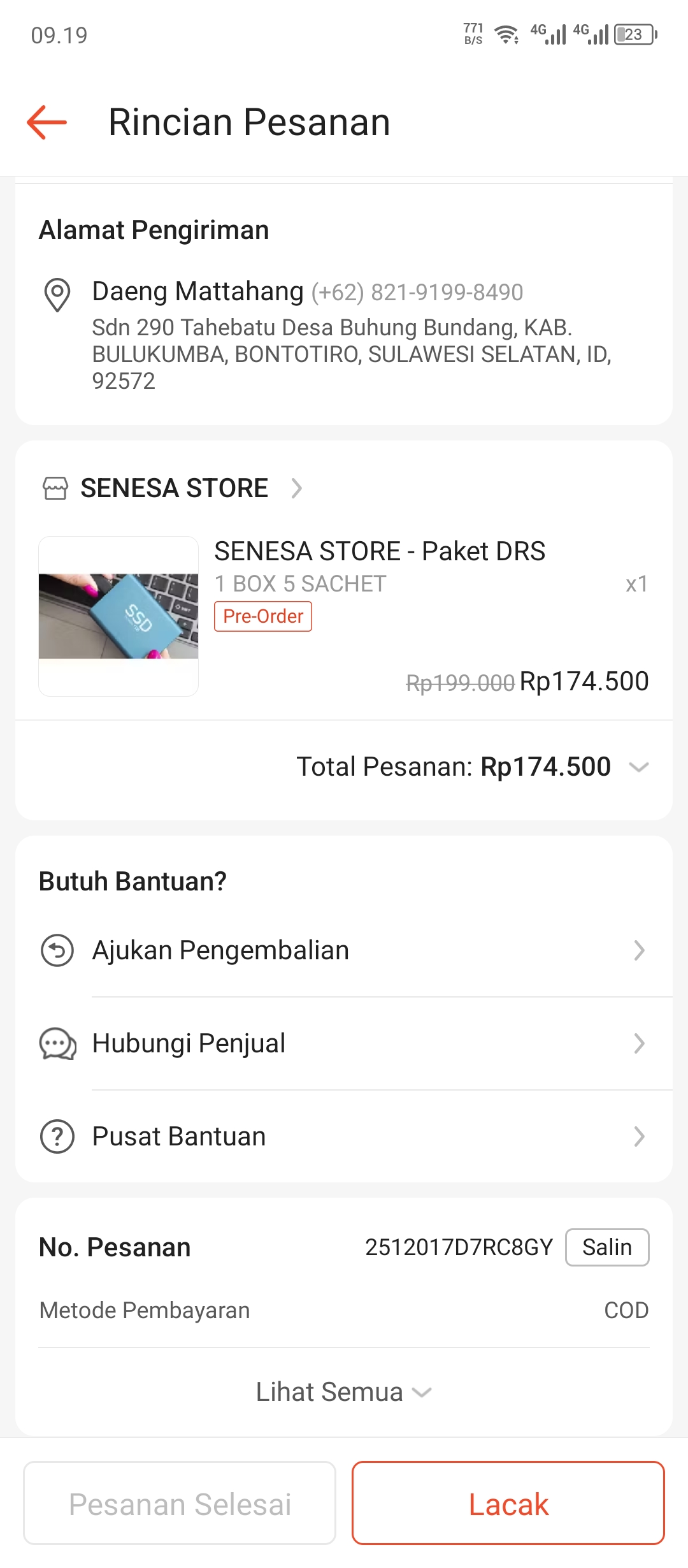Open Pusat Bantuan
The image size is (688, 1568).
tap(344, 1136)
